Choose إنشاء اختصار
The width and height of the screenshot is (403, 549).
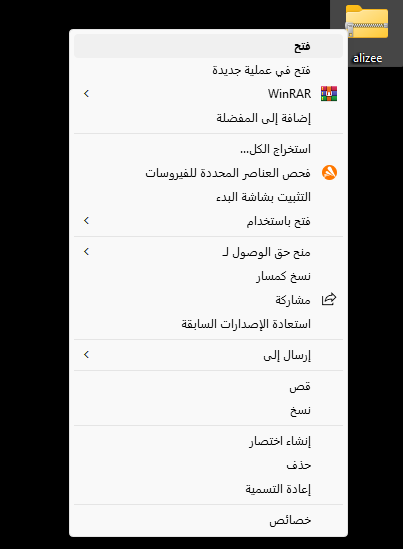pos(208,441)
